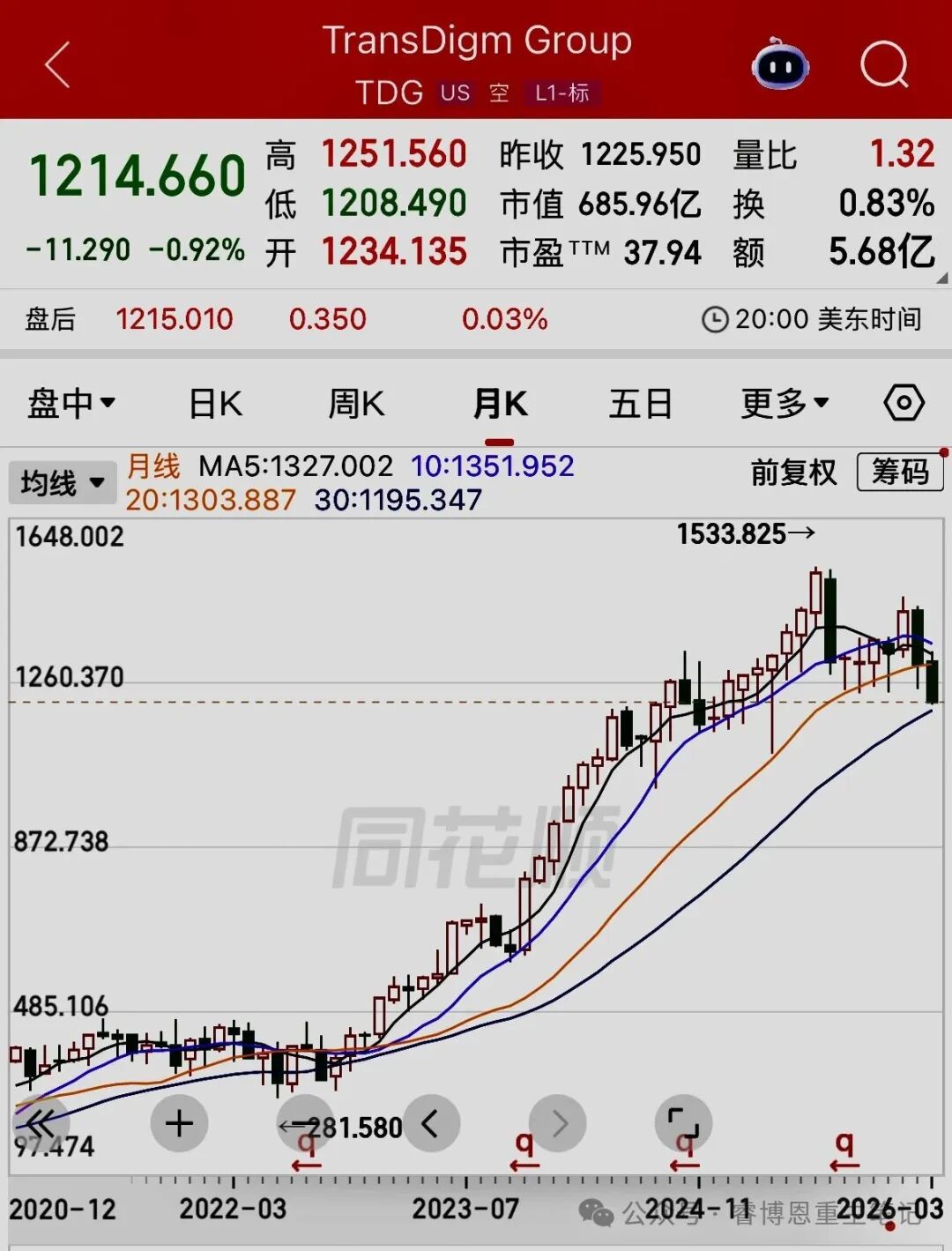Viewport: 952px width, 1251px height.
Task: Switch to the 五日 chart tab
Action: (x=641, y=405)
